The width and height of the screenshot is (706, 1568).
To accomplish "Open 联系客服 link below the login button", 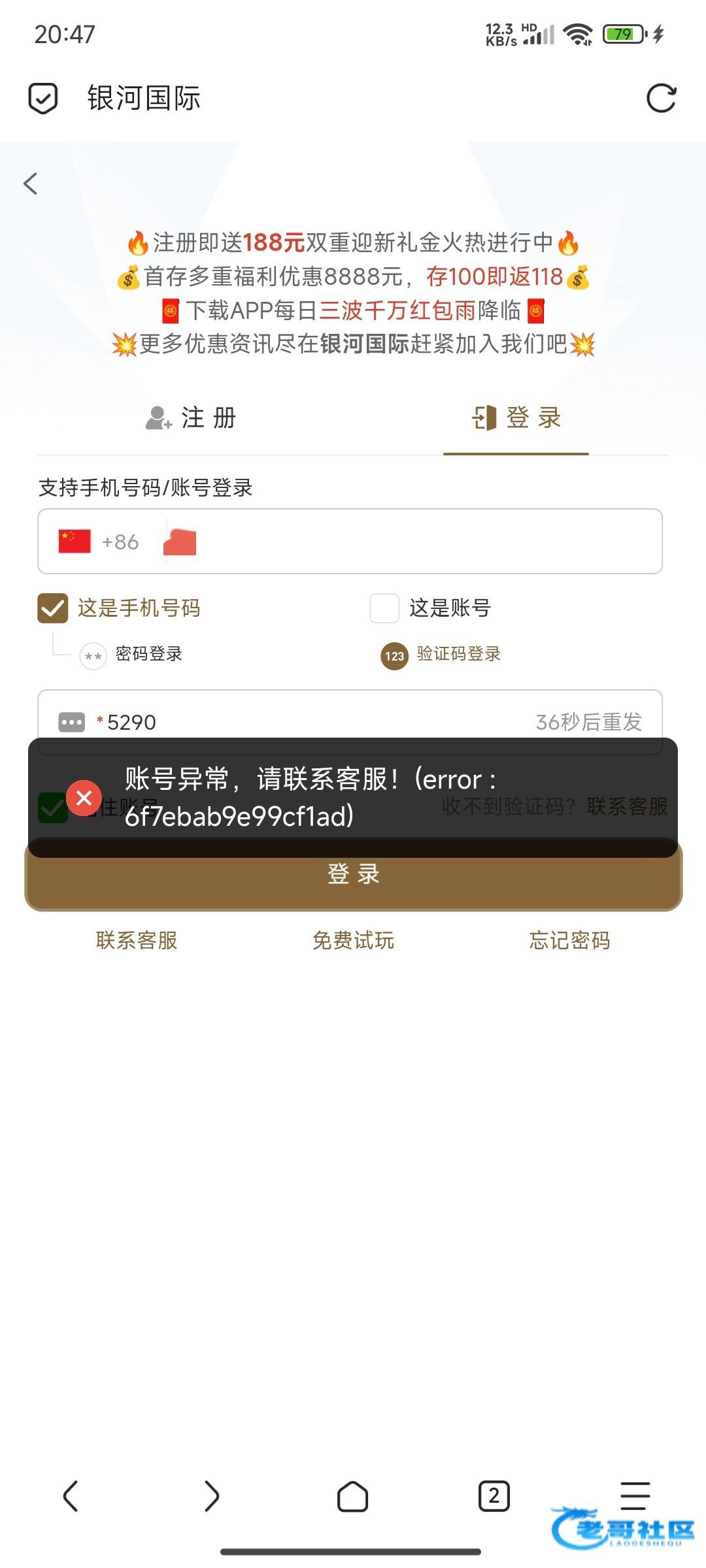I will pos(137,940).
